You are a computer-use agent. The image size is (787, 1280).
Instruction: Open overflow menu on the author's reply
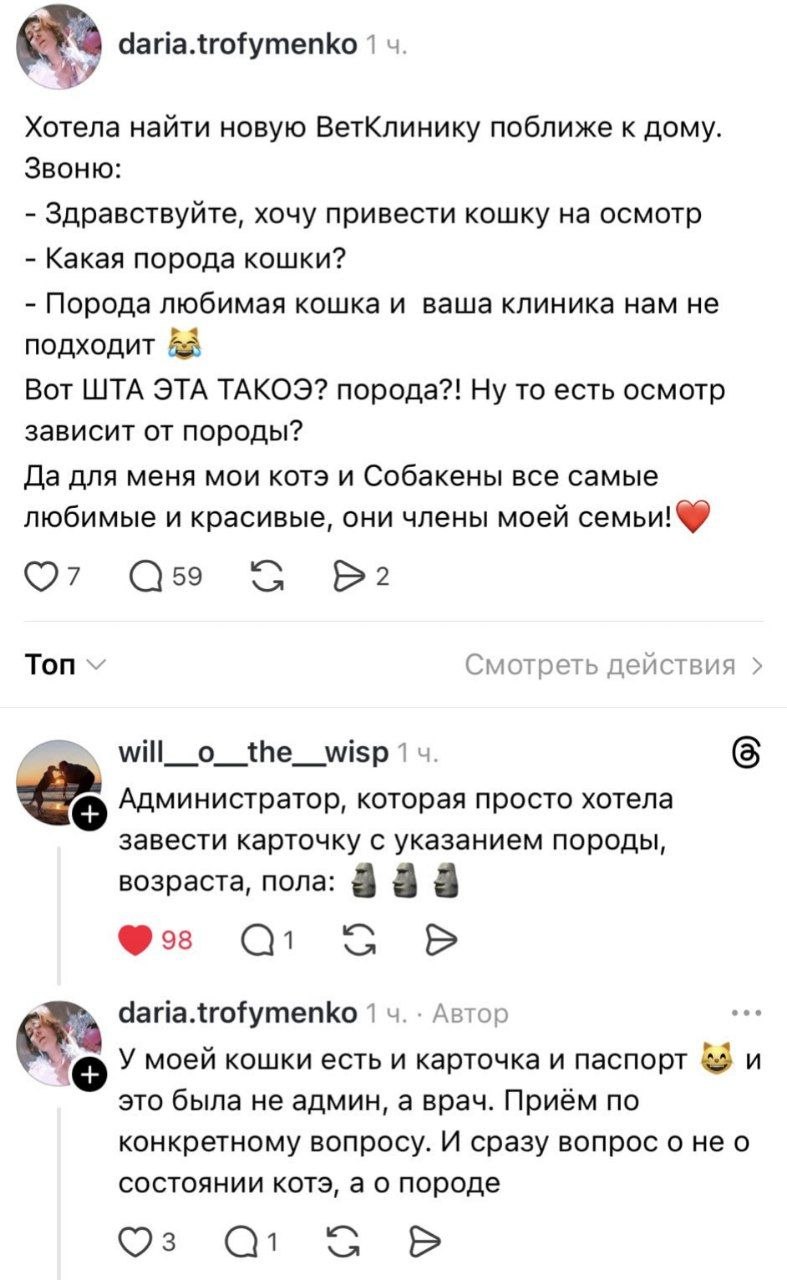[x=746, y=1013]
